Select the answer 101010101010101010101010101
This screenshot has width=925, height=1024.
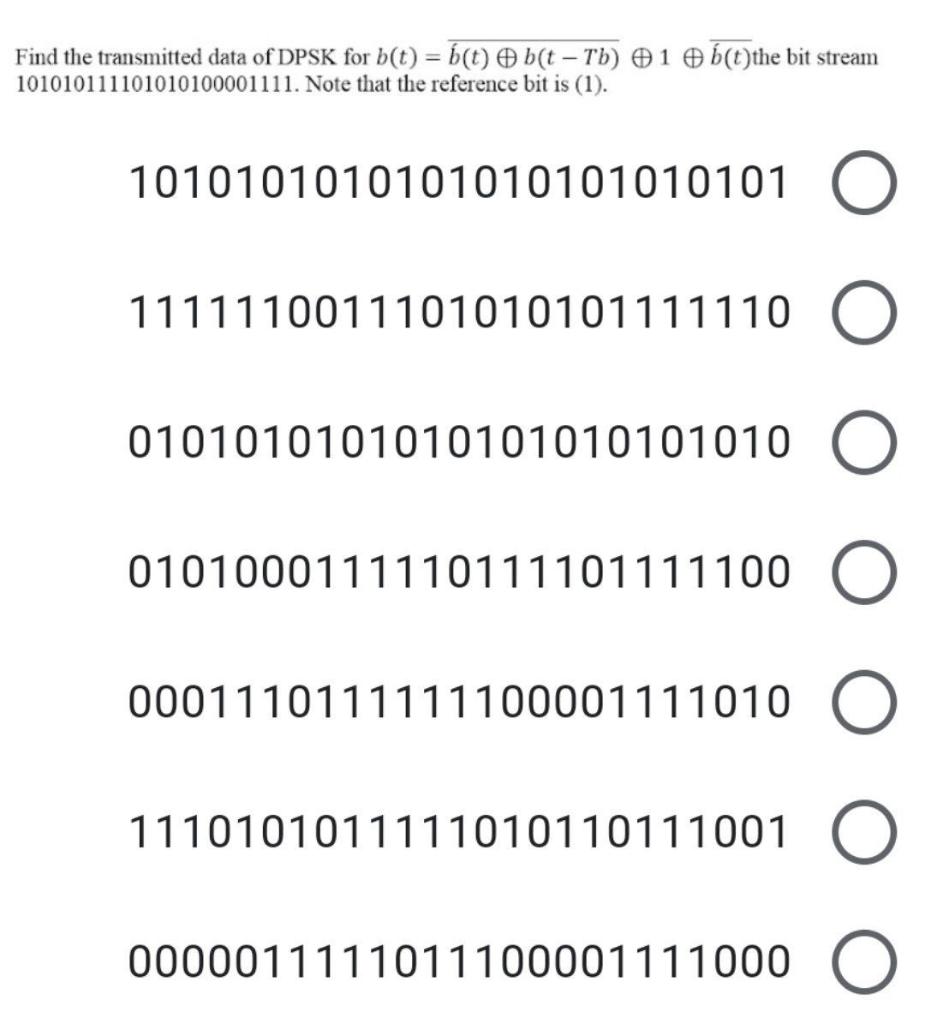(x=861, y=184)
